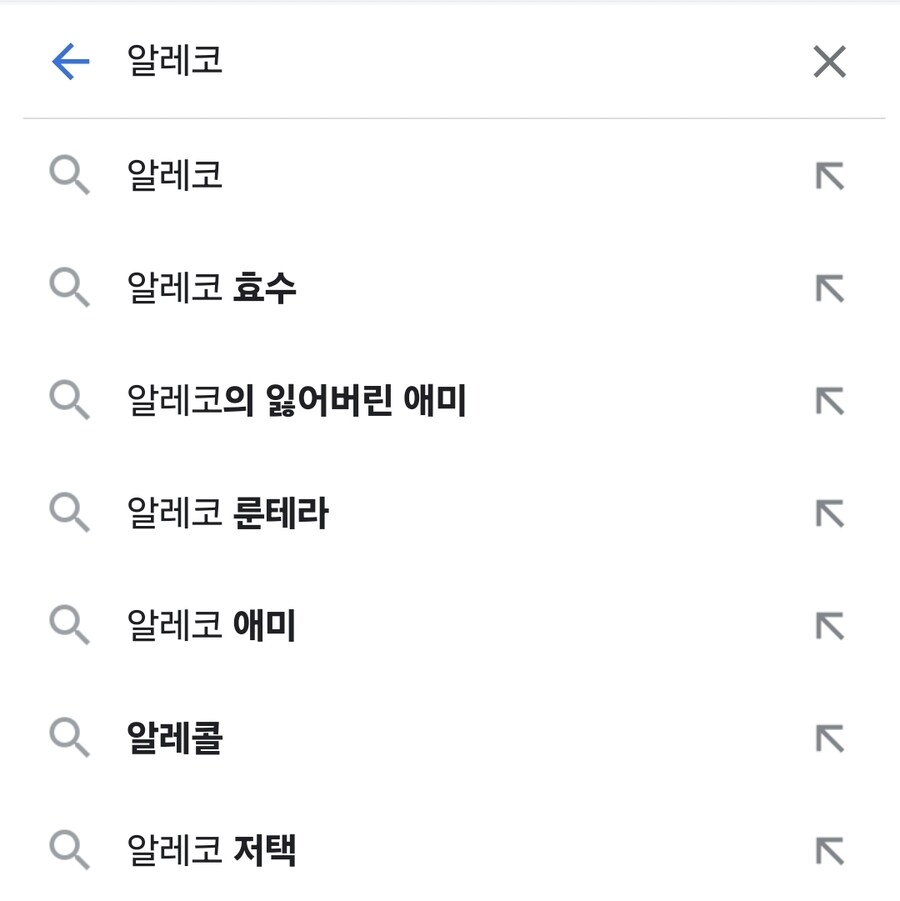Tap the insert arrow next to the first 알레코 suggestion

(x=830, y=176)
